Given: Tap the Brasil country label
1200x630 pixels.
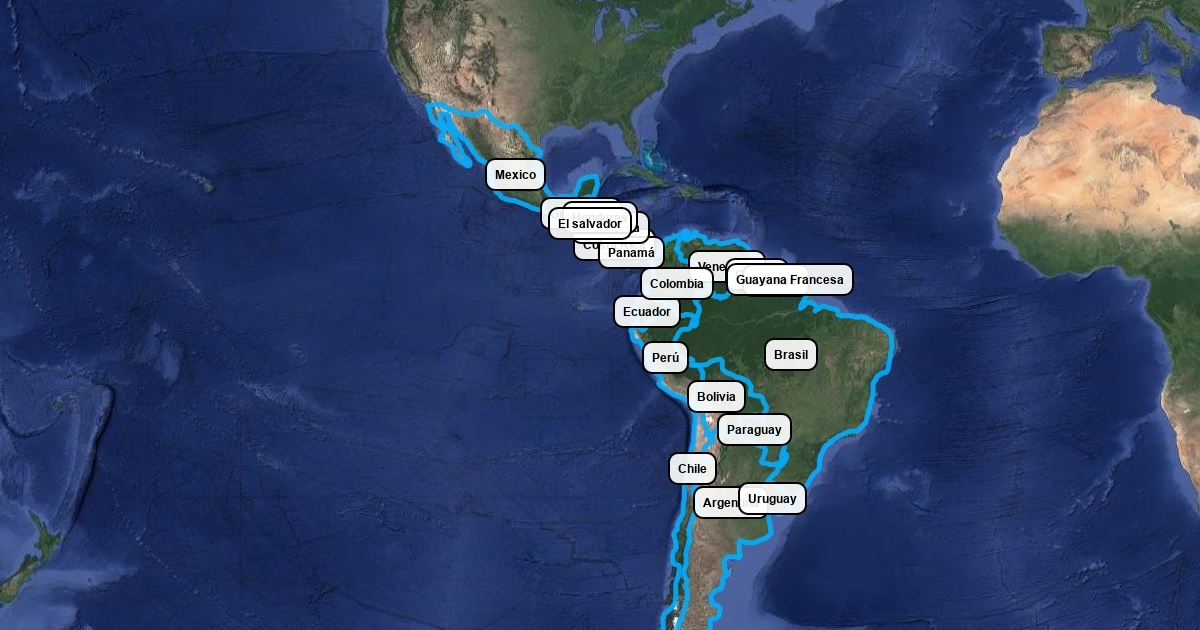Looking at the screenshot, I should pyautogui.click(x=790, y=355).
